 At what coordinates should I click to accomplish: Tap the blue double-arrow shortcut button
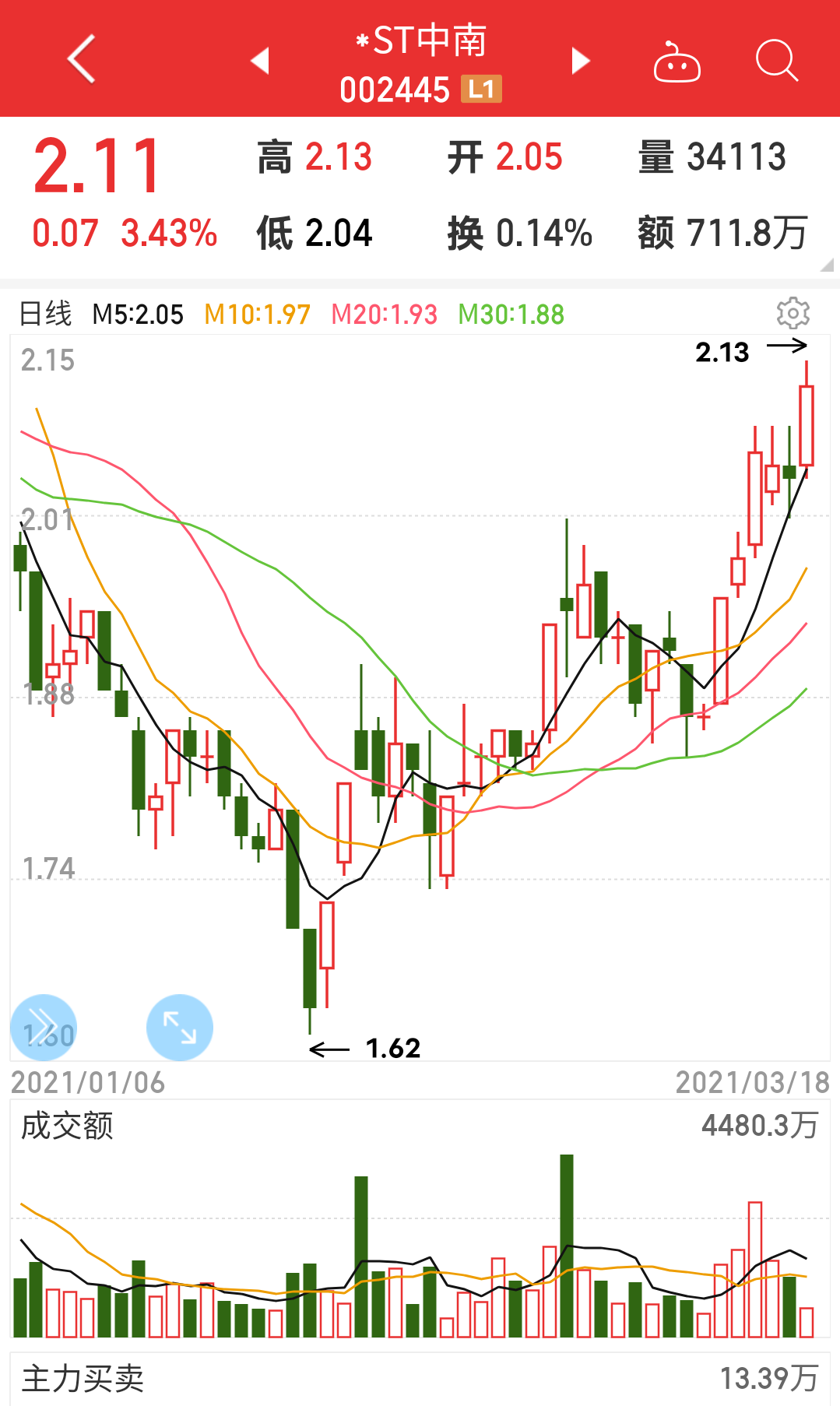pos(44,1027)
